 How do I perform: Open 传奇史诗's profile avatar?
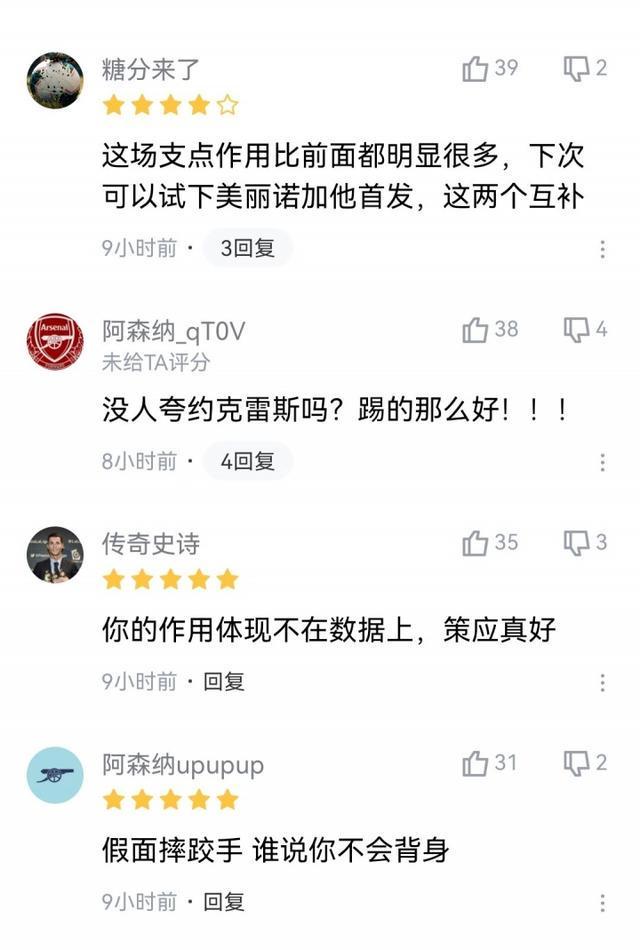(55, 555)
